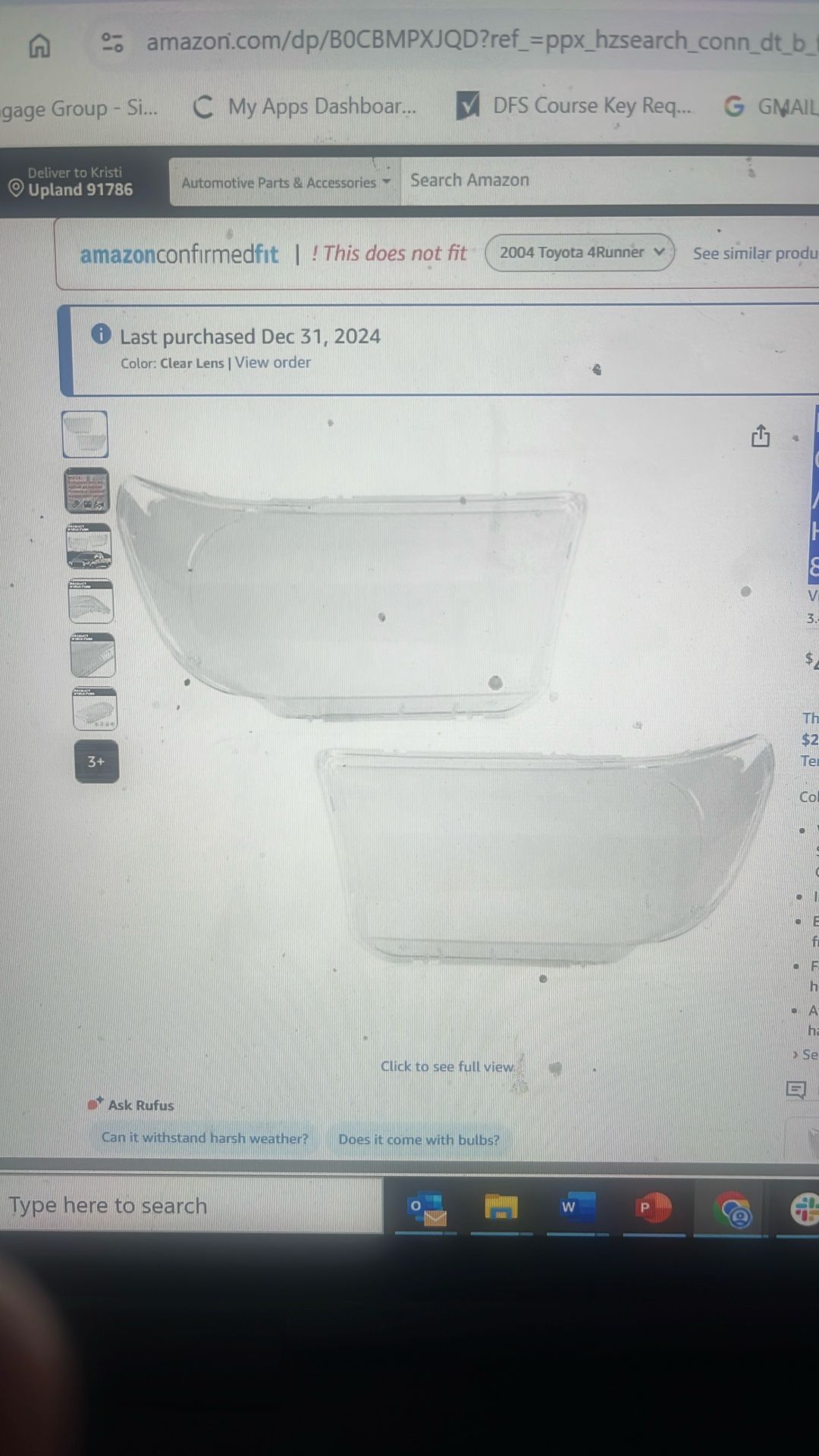The width and height of the screenshot is (819, 1456).
Task: Select the second product thumbnail
Action: coord(87,490)
